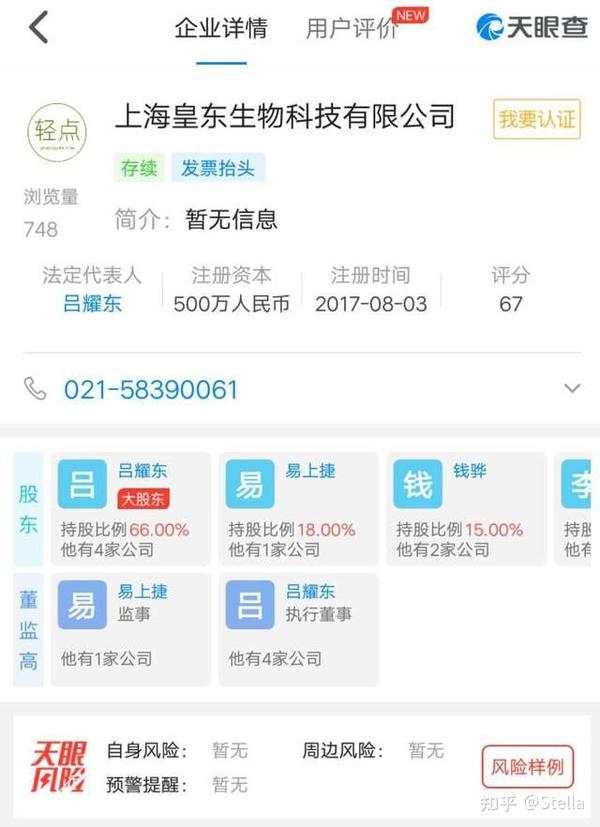Expand the phone number chevron
The image size is (600, 827).
tap(572, 388)
